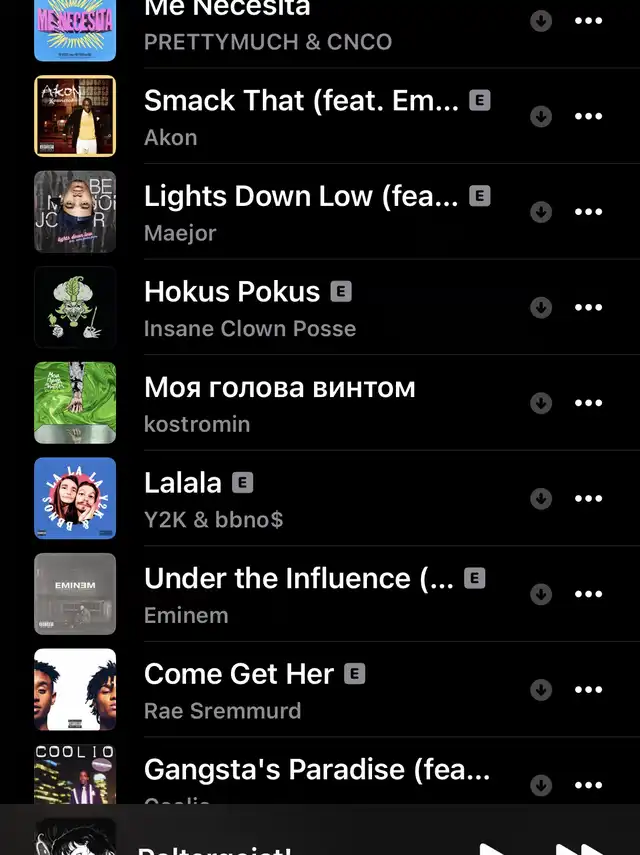Open more options for Lights Down Low
This screenshot has height=855, width=640.
(x=589, y=212)
